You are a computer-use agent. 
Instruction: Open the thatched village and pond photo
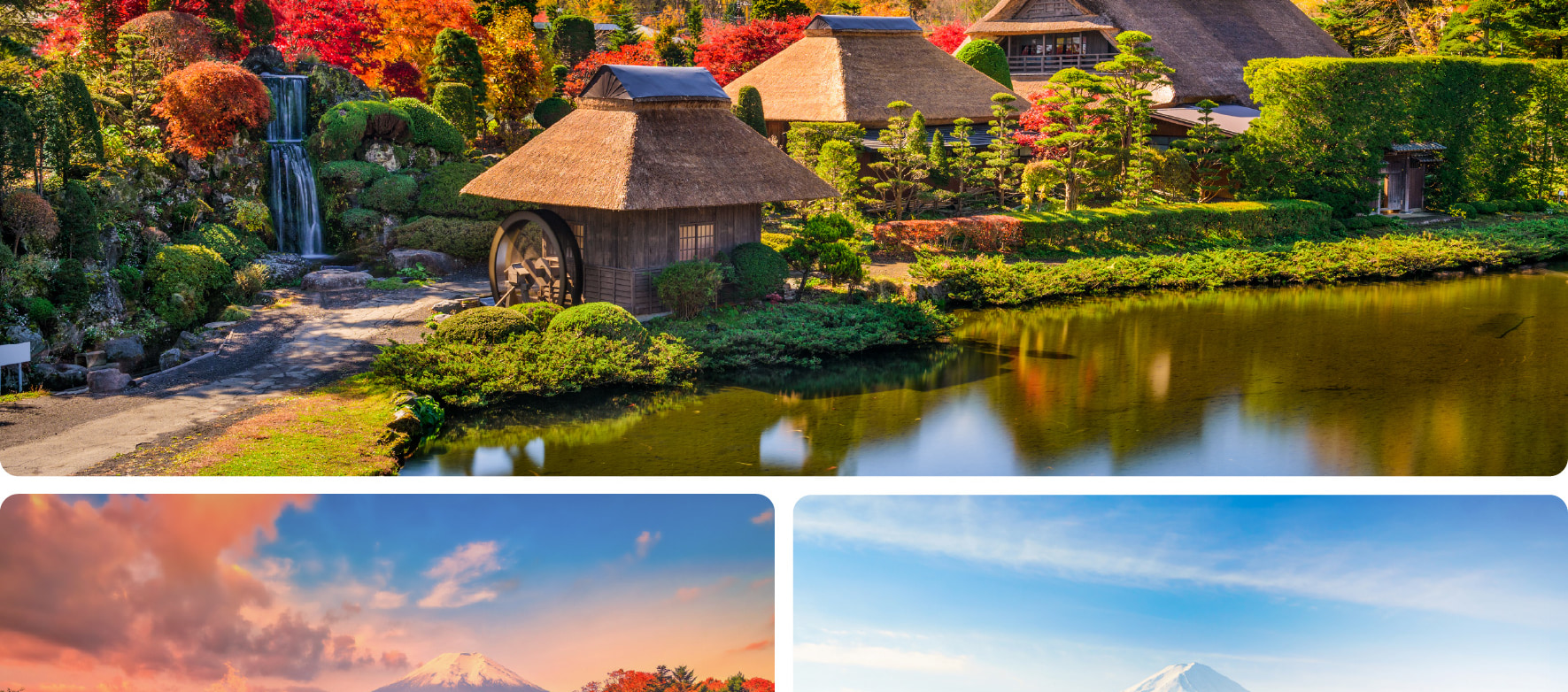(x=784, y=237)
